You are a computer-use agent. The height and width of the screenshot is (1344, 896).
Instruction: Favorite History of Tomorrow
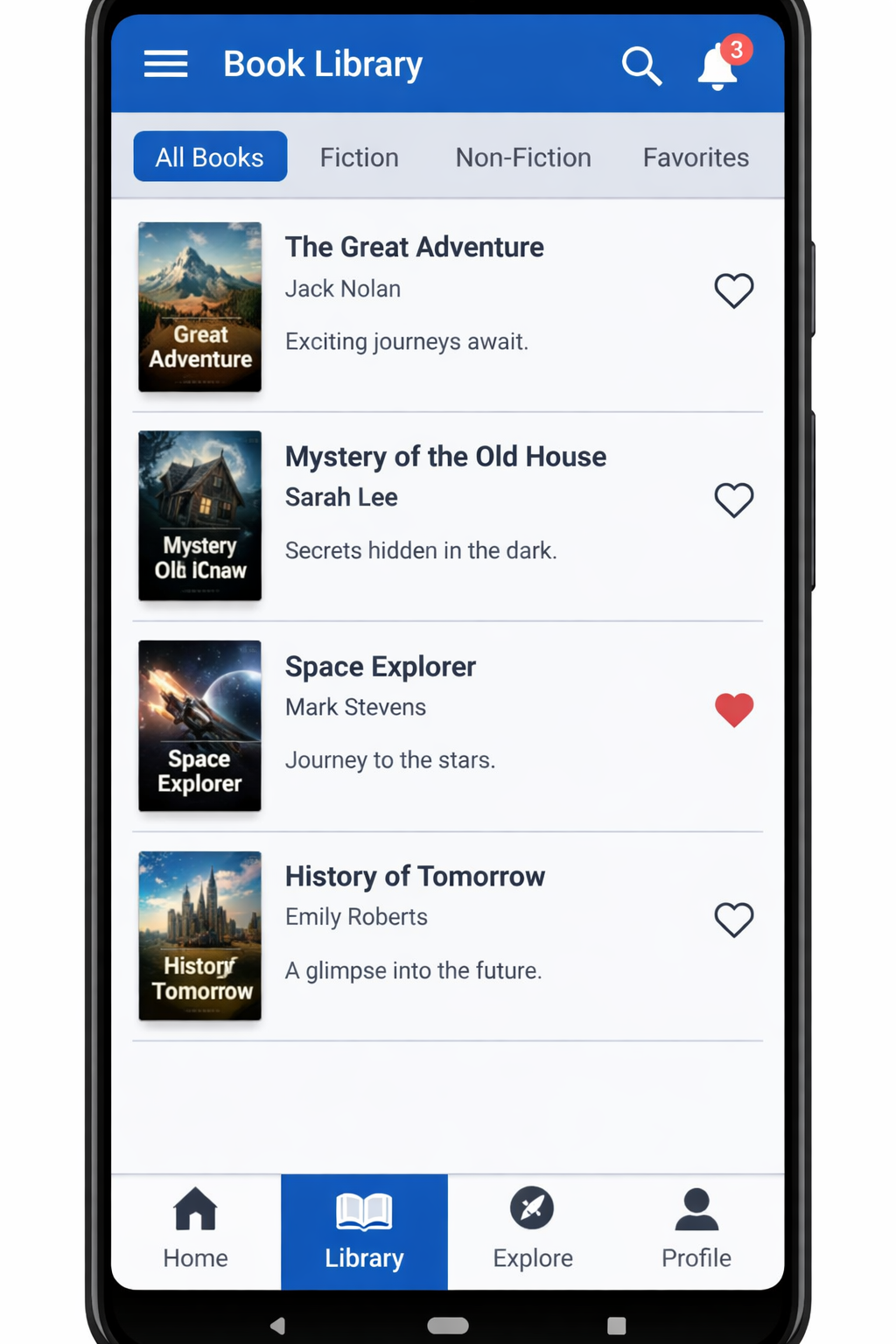click(733, 920)
